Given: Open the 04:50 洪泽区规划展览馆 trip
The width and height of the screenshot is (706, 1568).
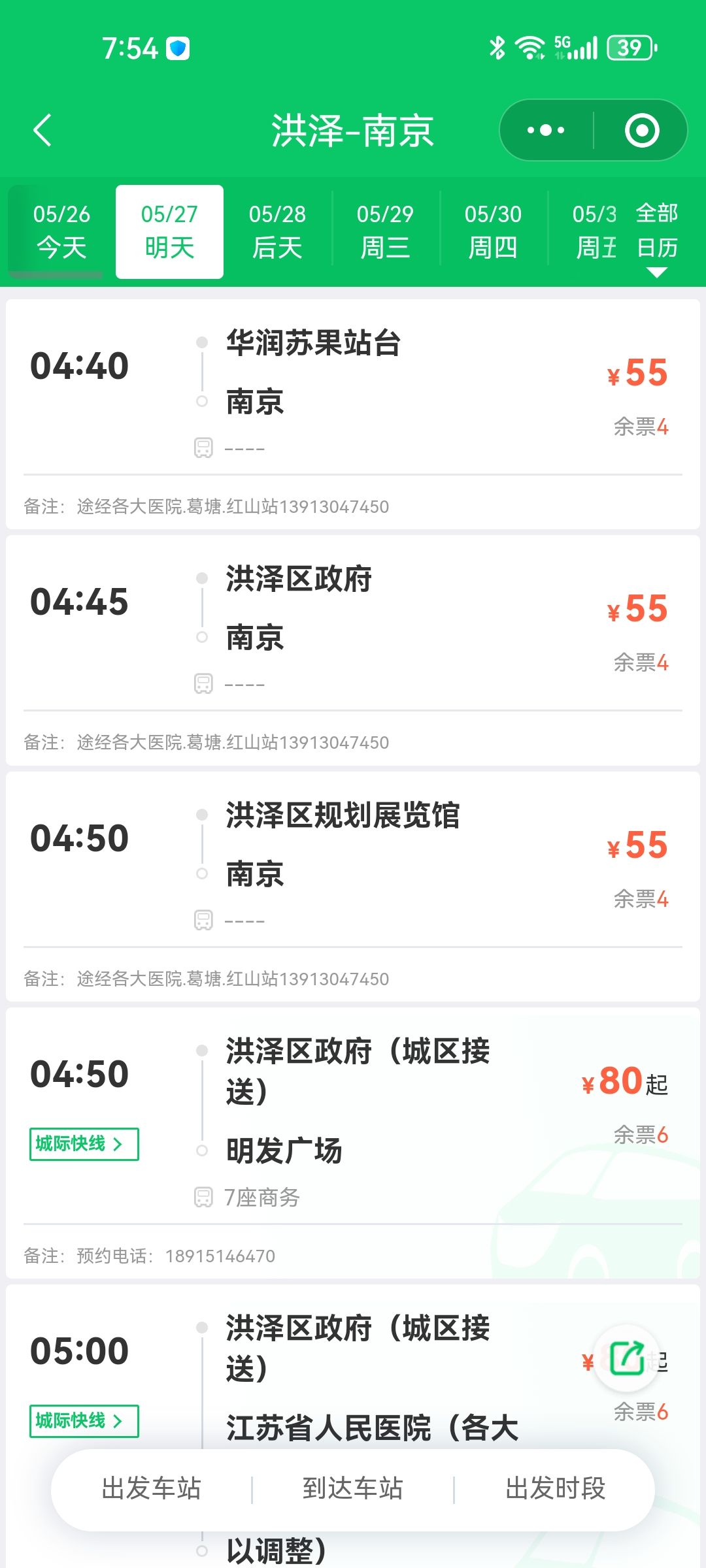Looking at the screenshot, I should tap(353, 887).
